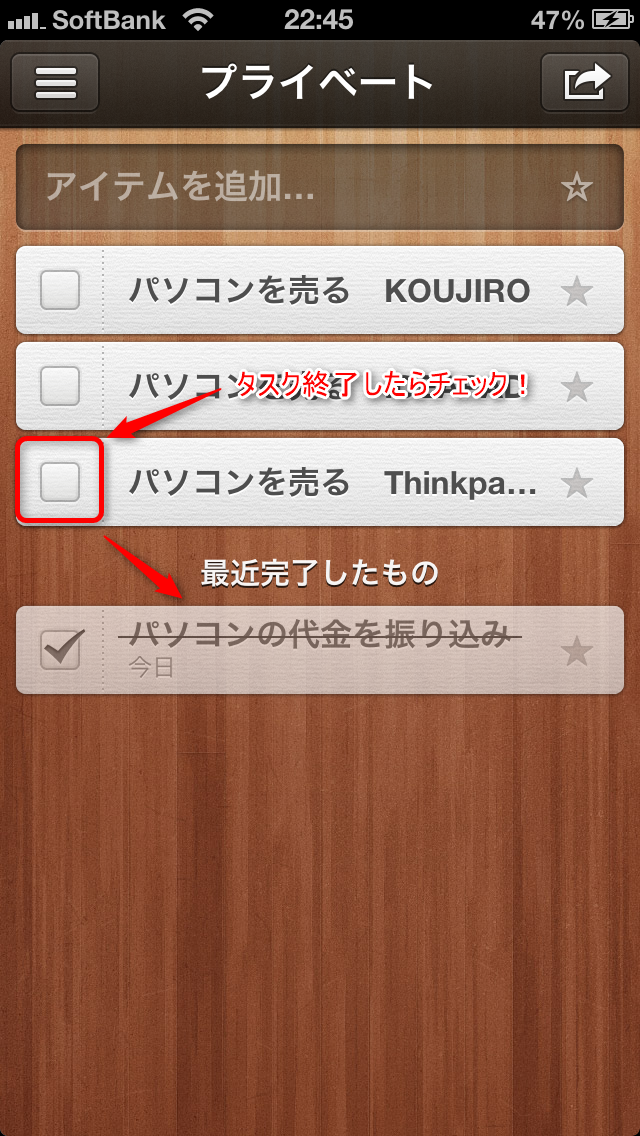Check off パソコンを売る Thinkpa… task
The height and width of the screenshot is (1136, 640).
(x=59, y=482)
